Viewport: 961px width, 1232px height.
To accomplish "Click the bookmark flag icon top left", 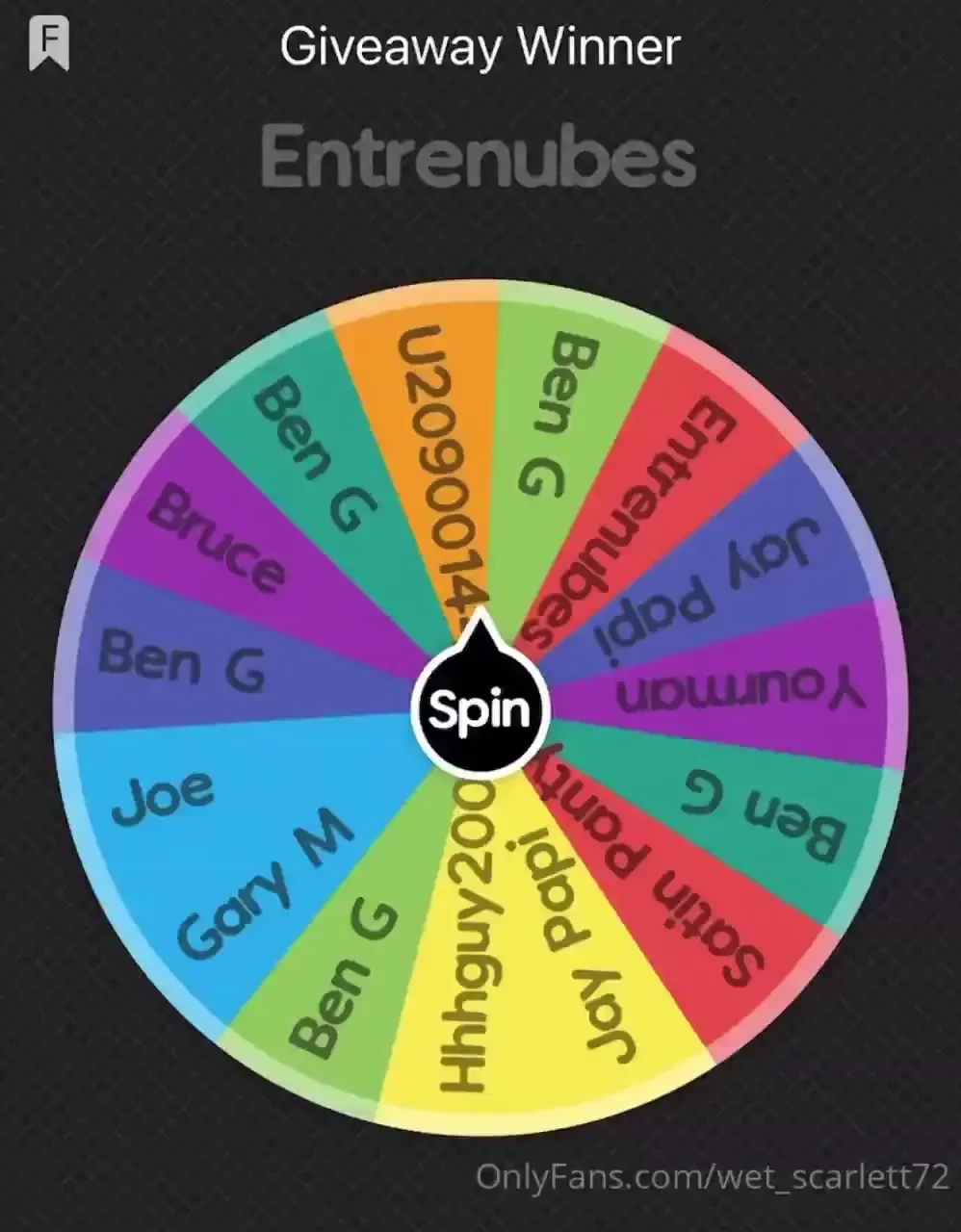I will 50,43.
